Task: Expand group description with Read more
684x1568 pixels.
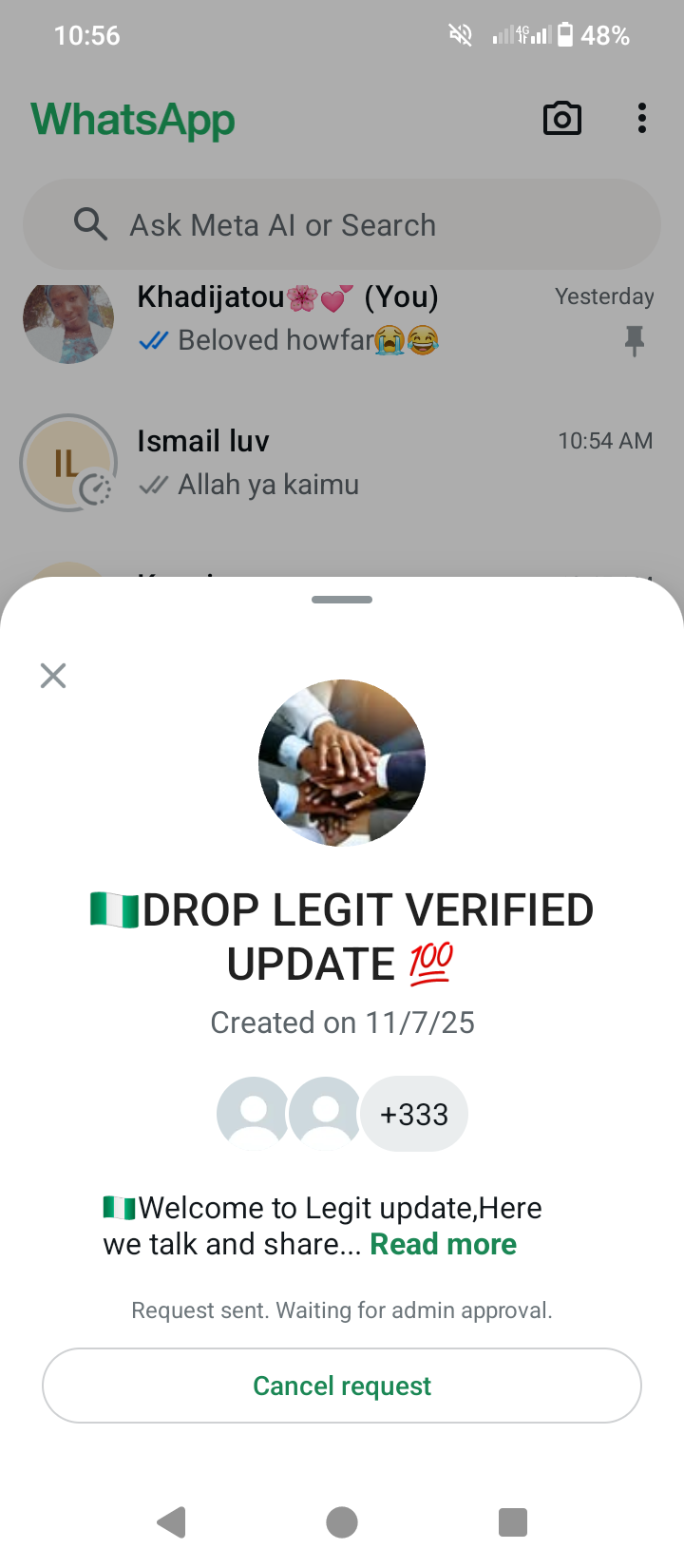Action: coord(443,1244)
